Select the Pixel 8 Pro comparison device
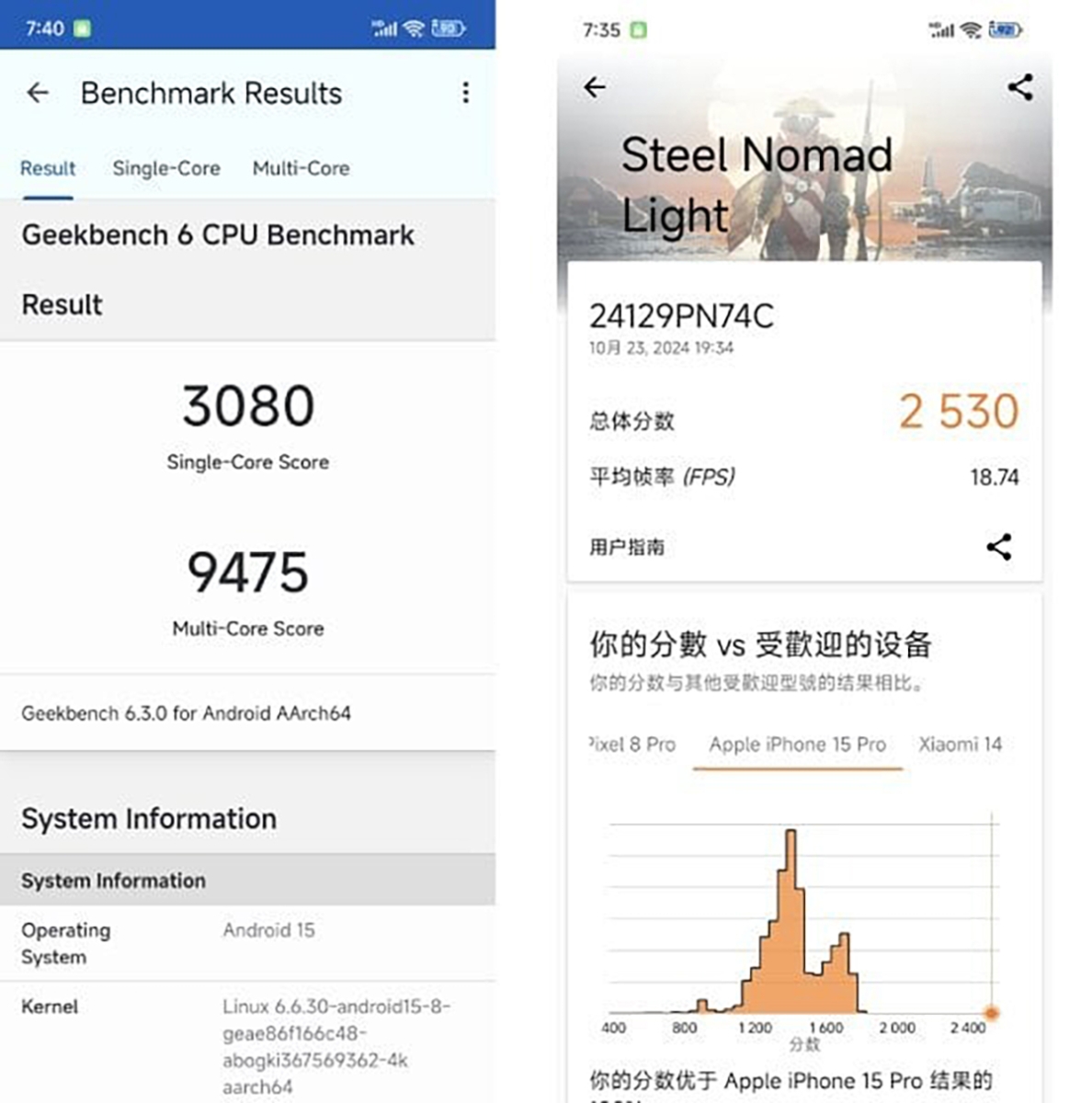 [x=631, y=745]
